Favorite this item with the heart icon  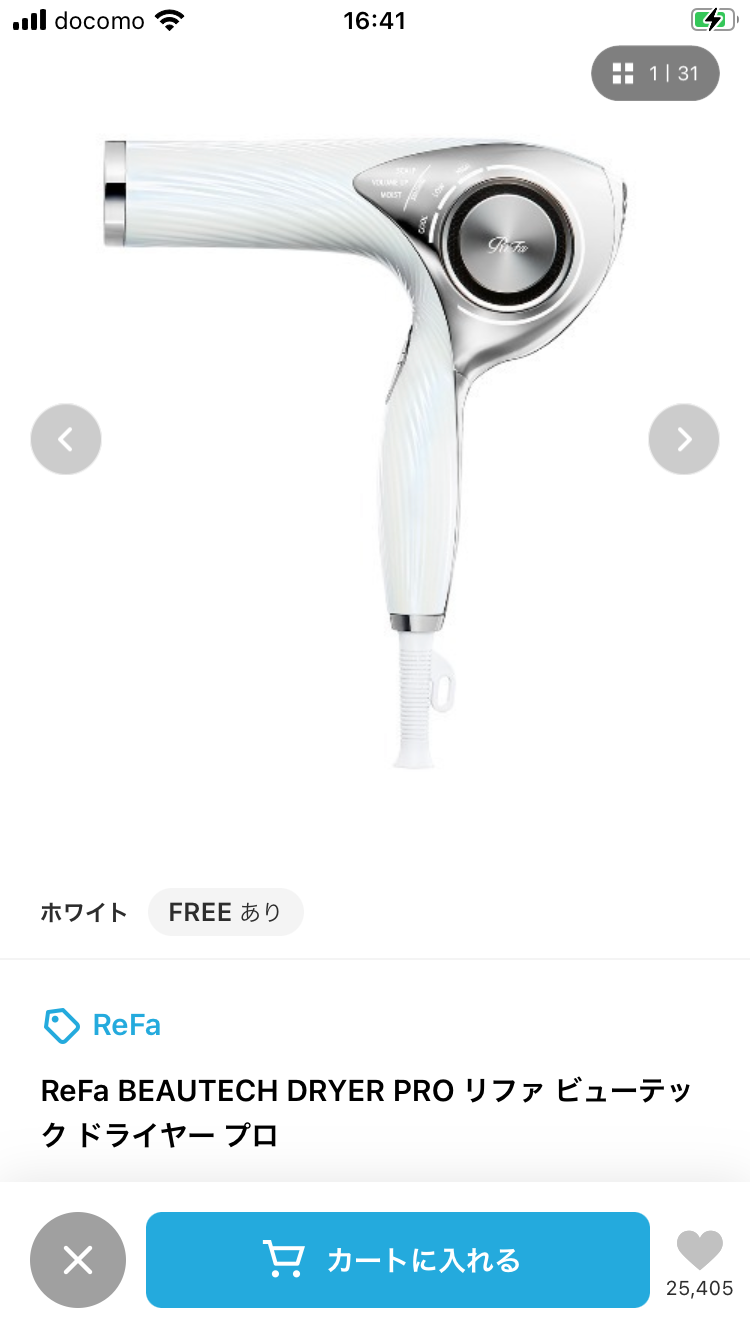699,1251
